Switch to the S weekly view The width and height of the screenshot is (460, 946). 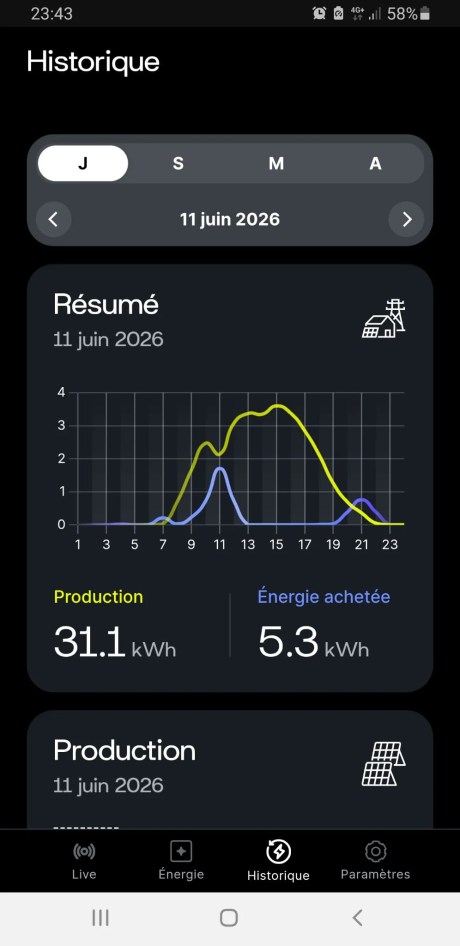[x=178, y=163]
